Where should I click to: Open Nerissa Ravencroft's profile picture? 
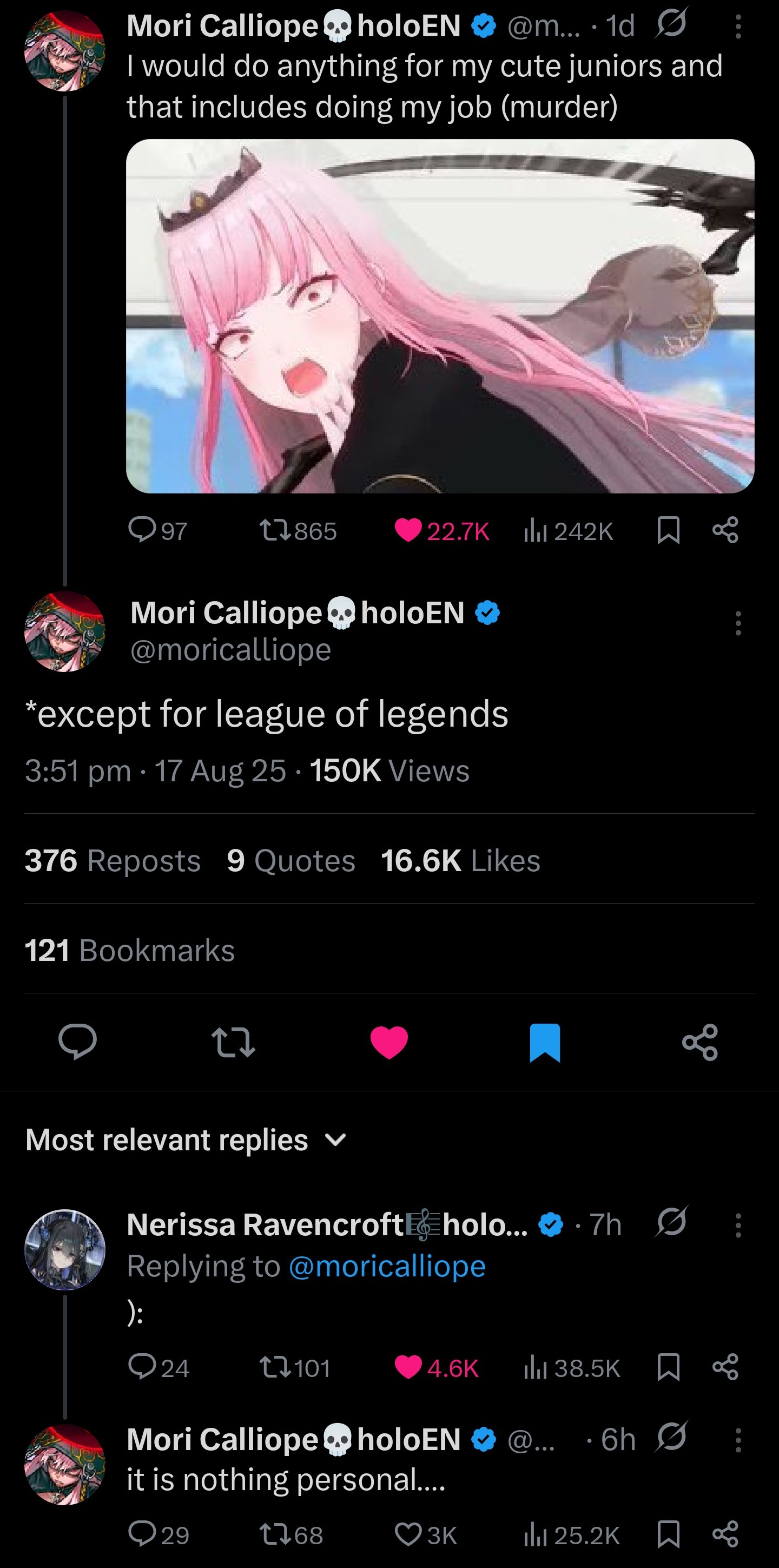[64, 1249]
